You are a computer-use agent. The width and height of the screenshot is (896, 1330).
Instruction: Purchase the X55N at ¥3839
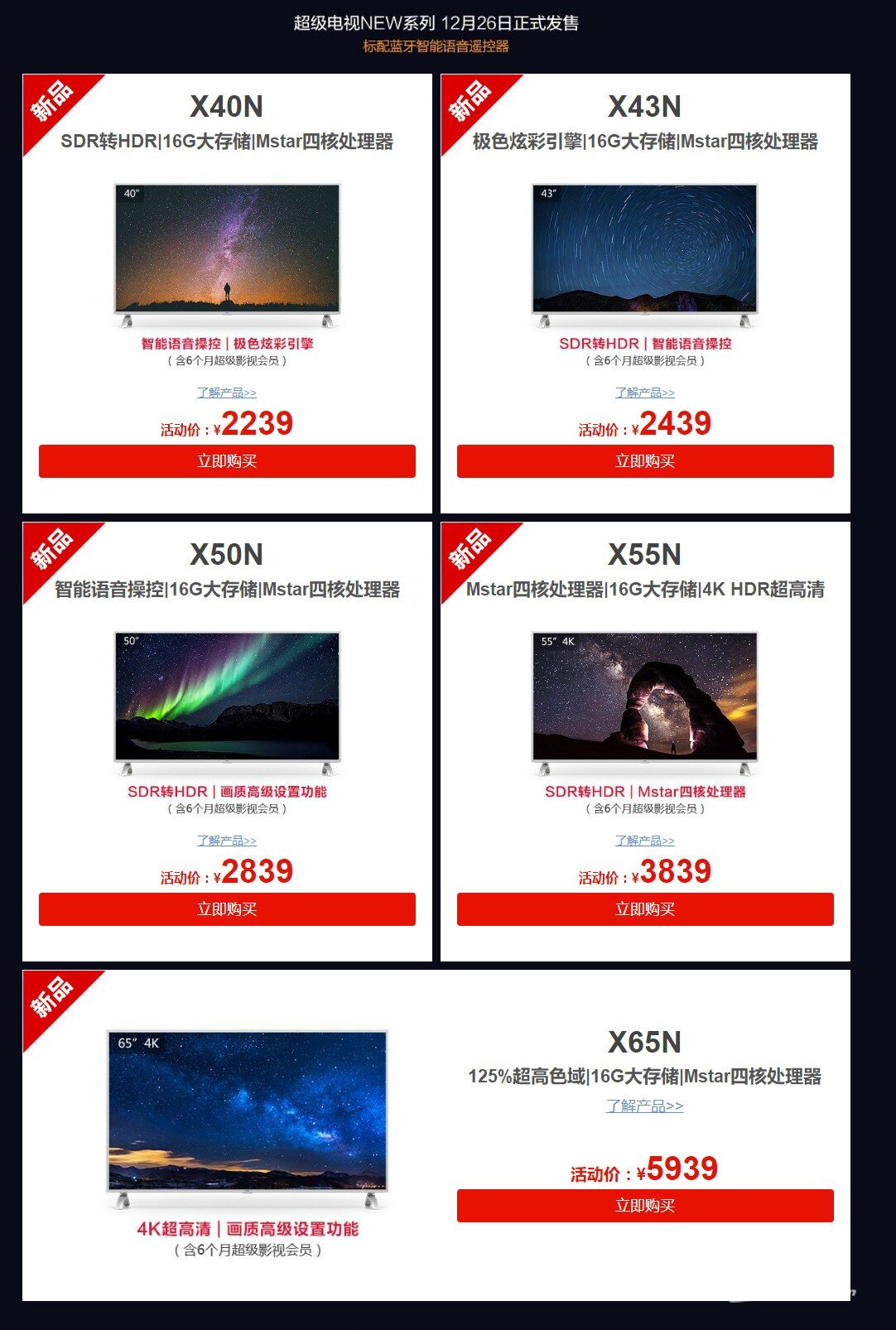[x=645, y=909]
